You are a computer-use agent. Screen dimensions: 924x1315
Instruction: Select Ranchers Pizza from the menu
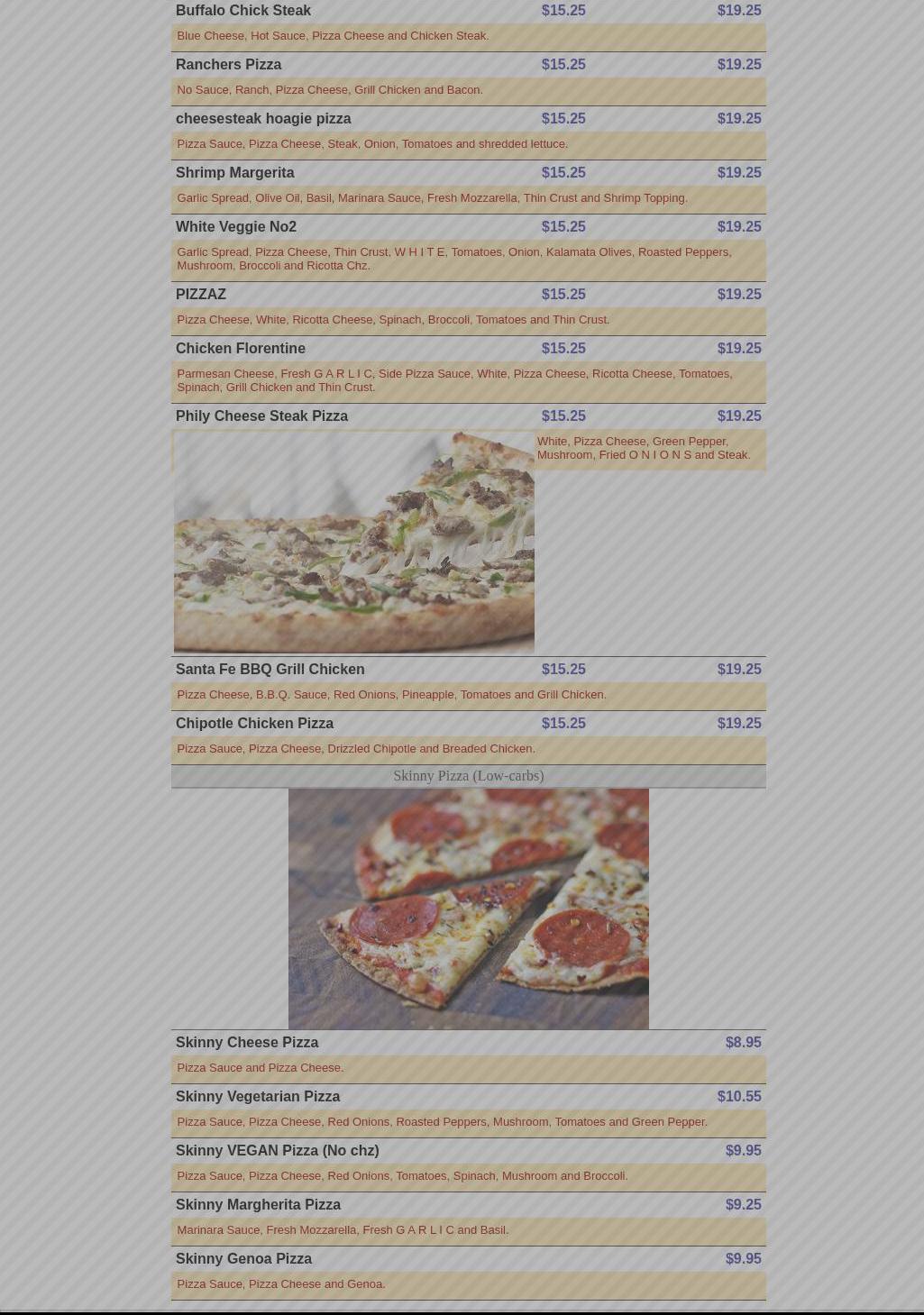229,65
